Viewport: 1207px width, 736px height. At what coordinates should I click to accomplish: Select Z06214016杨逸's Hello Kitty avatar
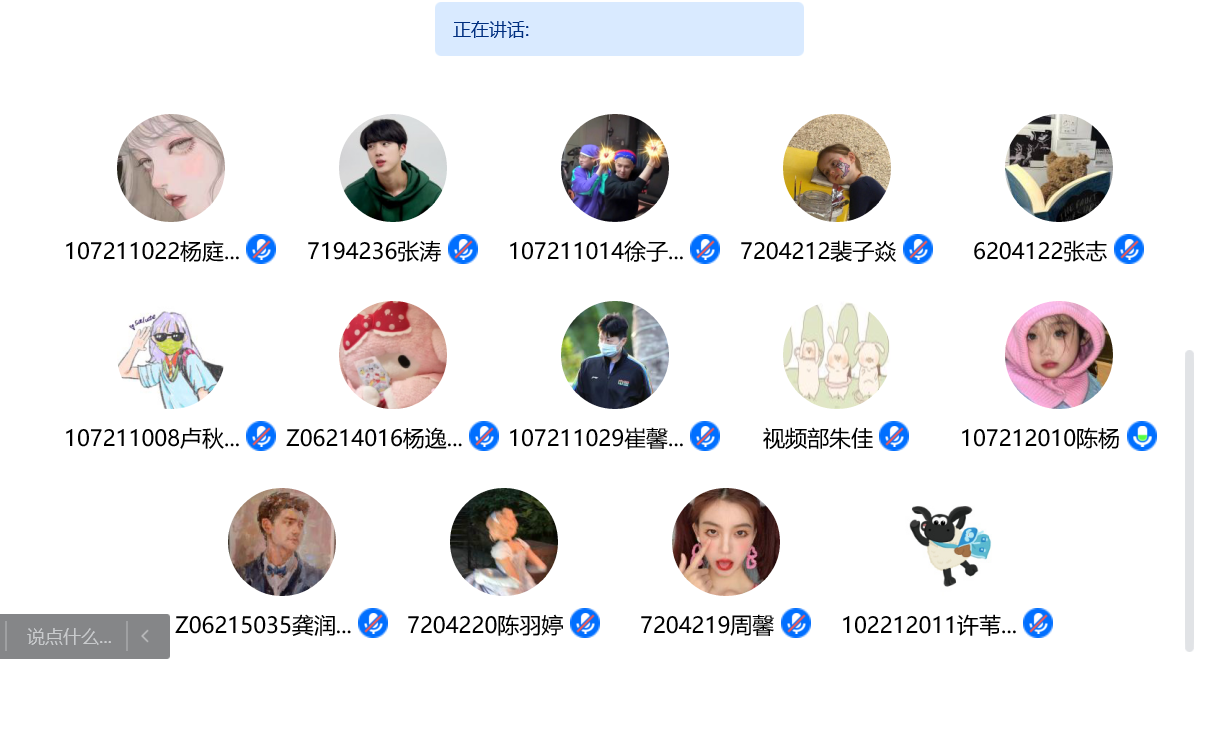coord(392,355)
